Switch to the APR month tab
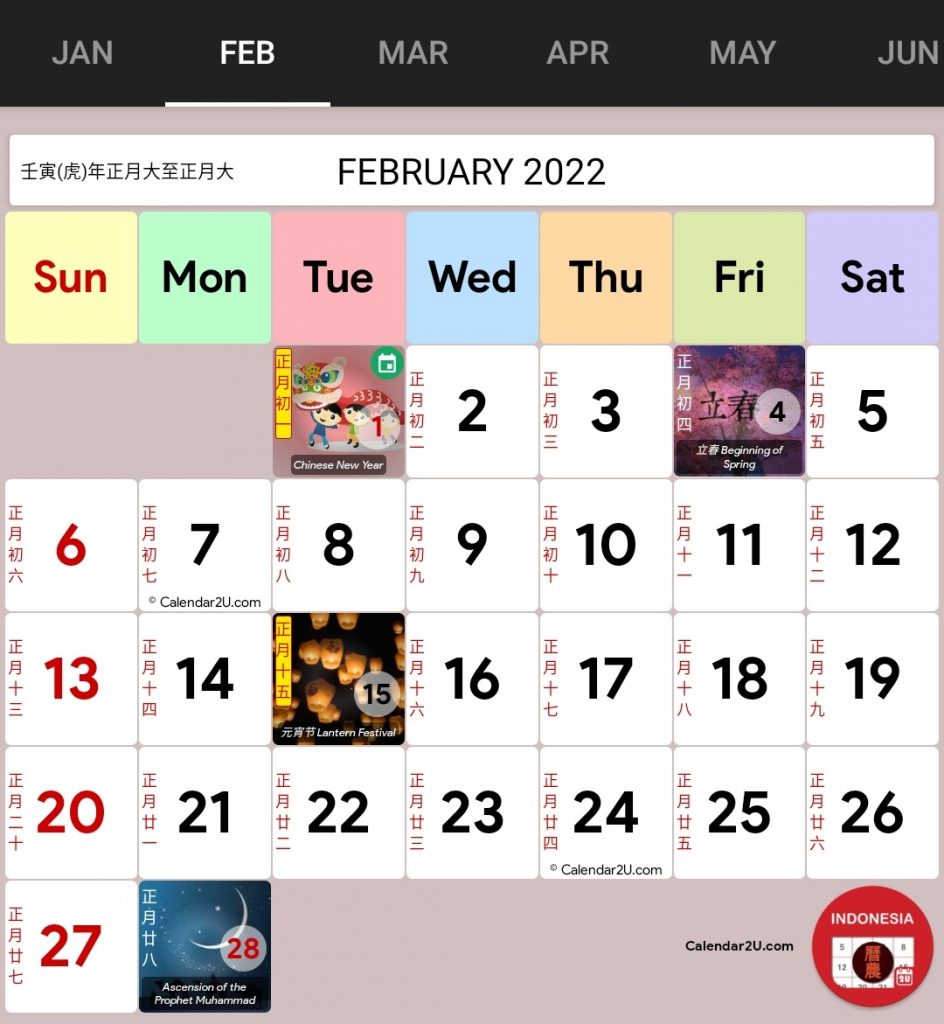Viewport: 944px width, 1024px height. click(x=578, y=52)
